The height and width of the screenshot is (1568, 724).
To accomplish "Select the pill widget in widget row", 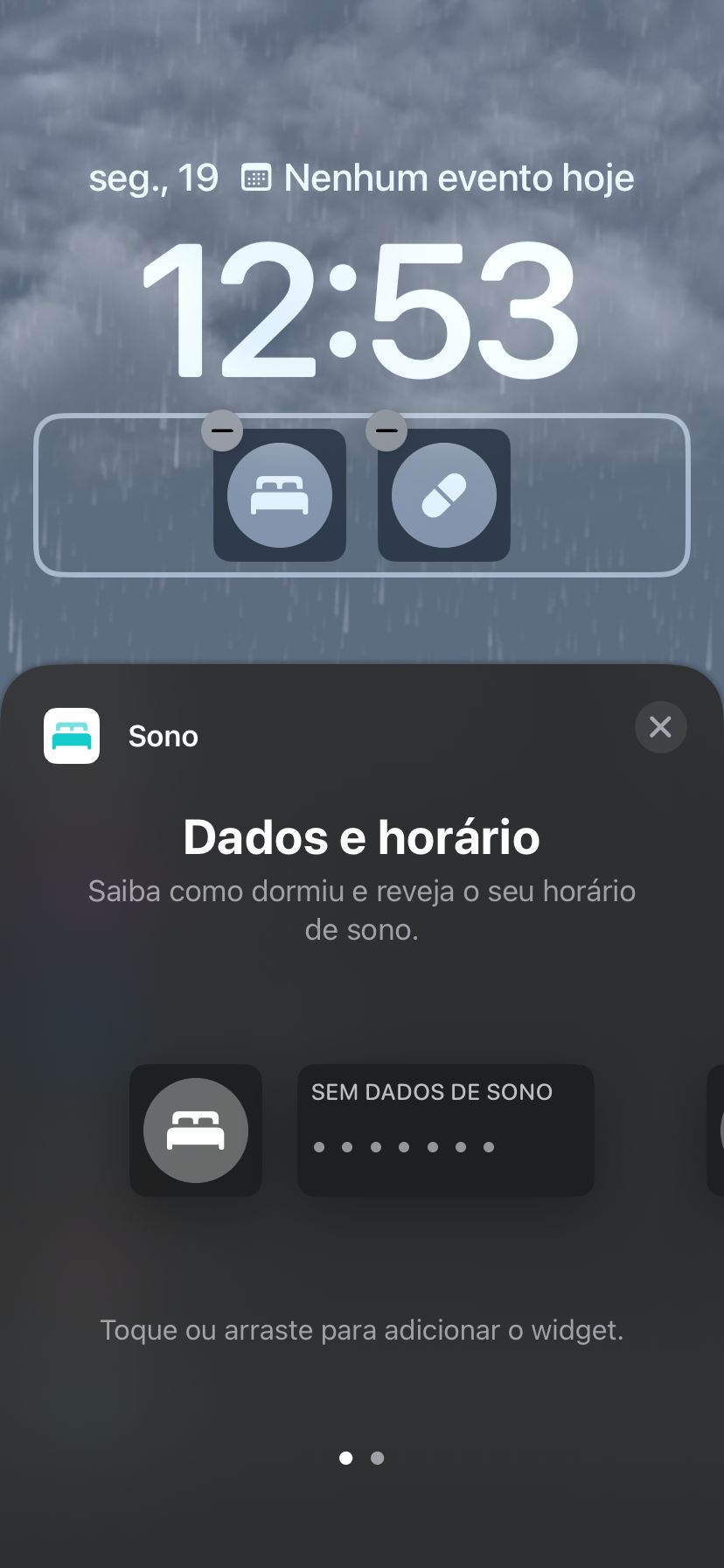I will click(444, 495).
